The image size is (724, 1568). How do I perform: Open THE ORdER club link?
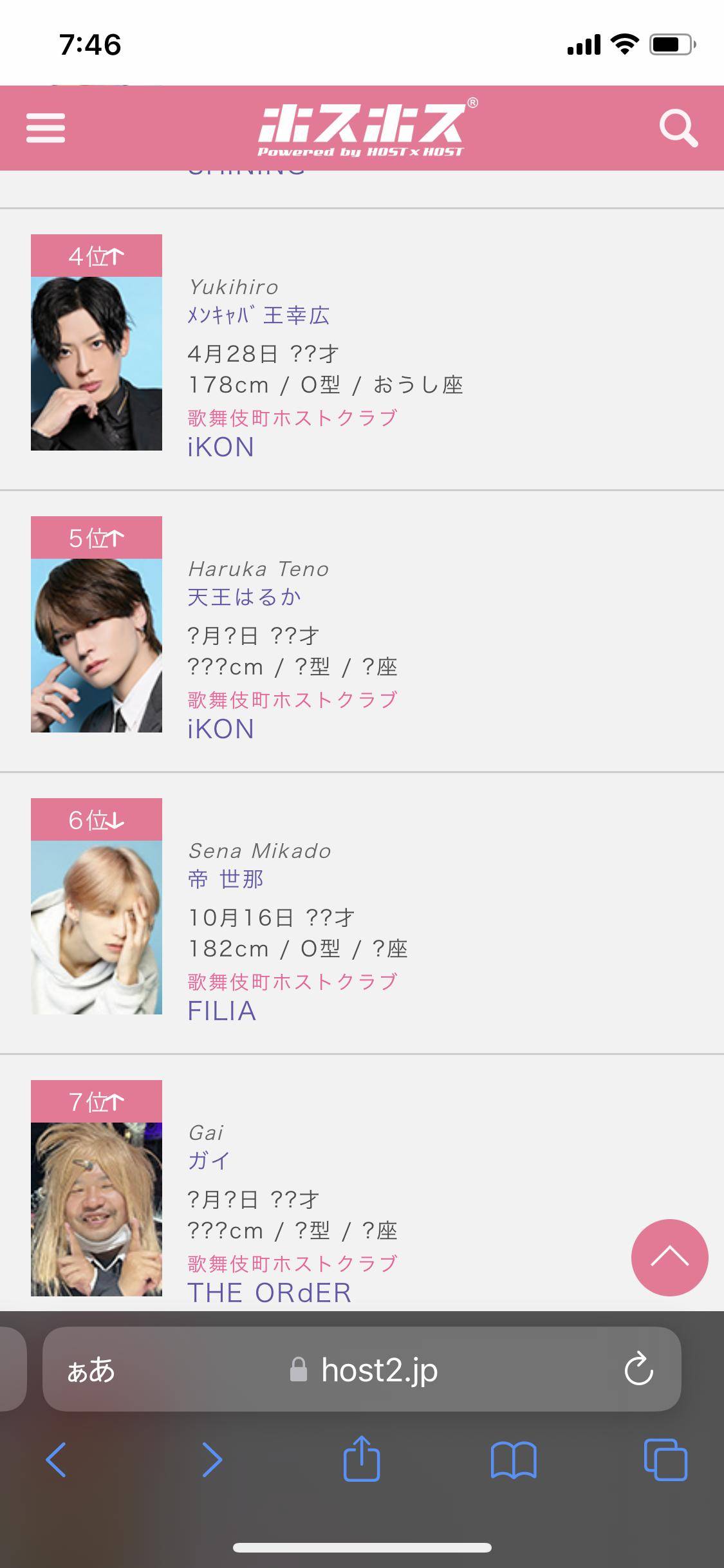(x=270, y=1293)
